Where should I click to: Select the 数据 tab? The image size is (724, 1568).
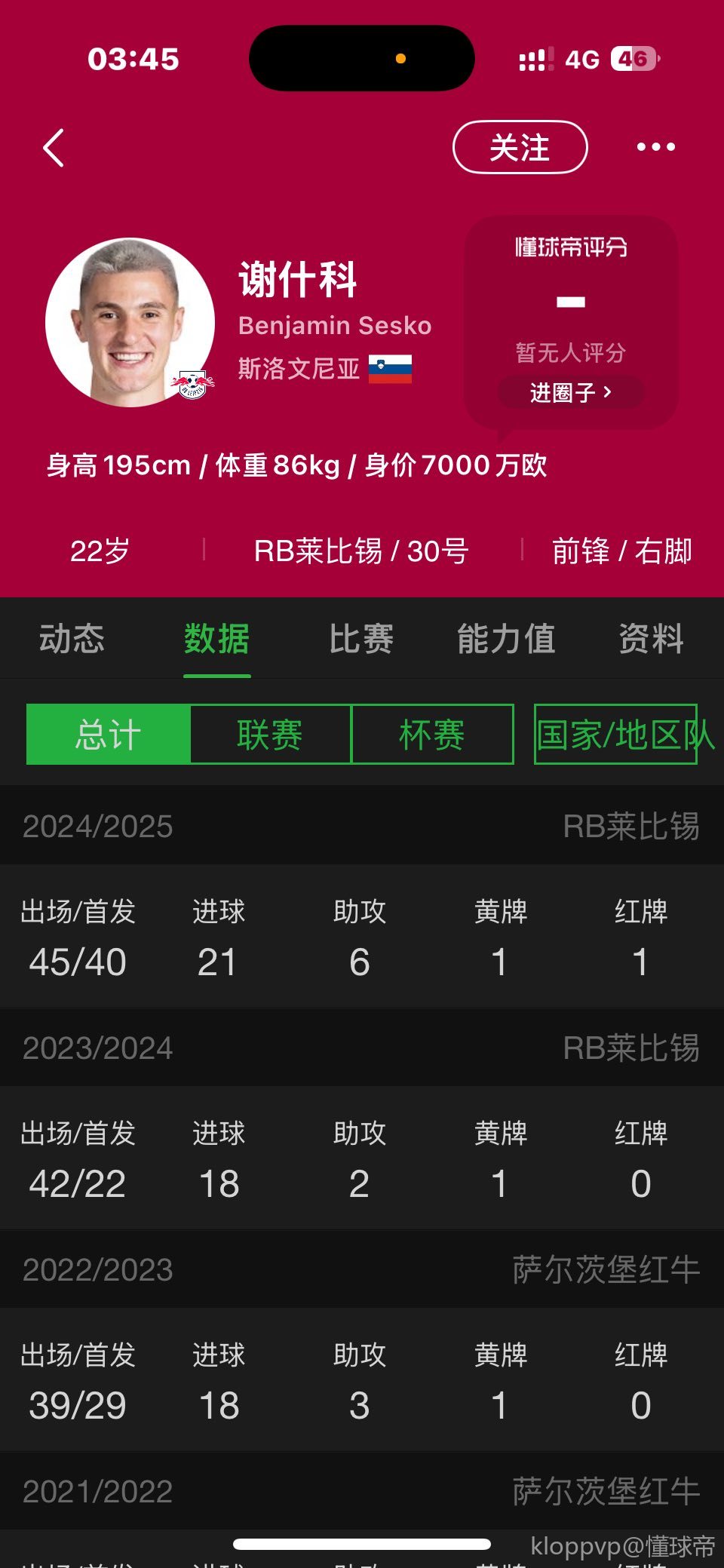pyautogui.click(x=217, y=639)
